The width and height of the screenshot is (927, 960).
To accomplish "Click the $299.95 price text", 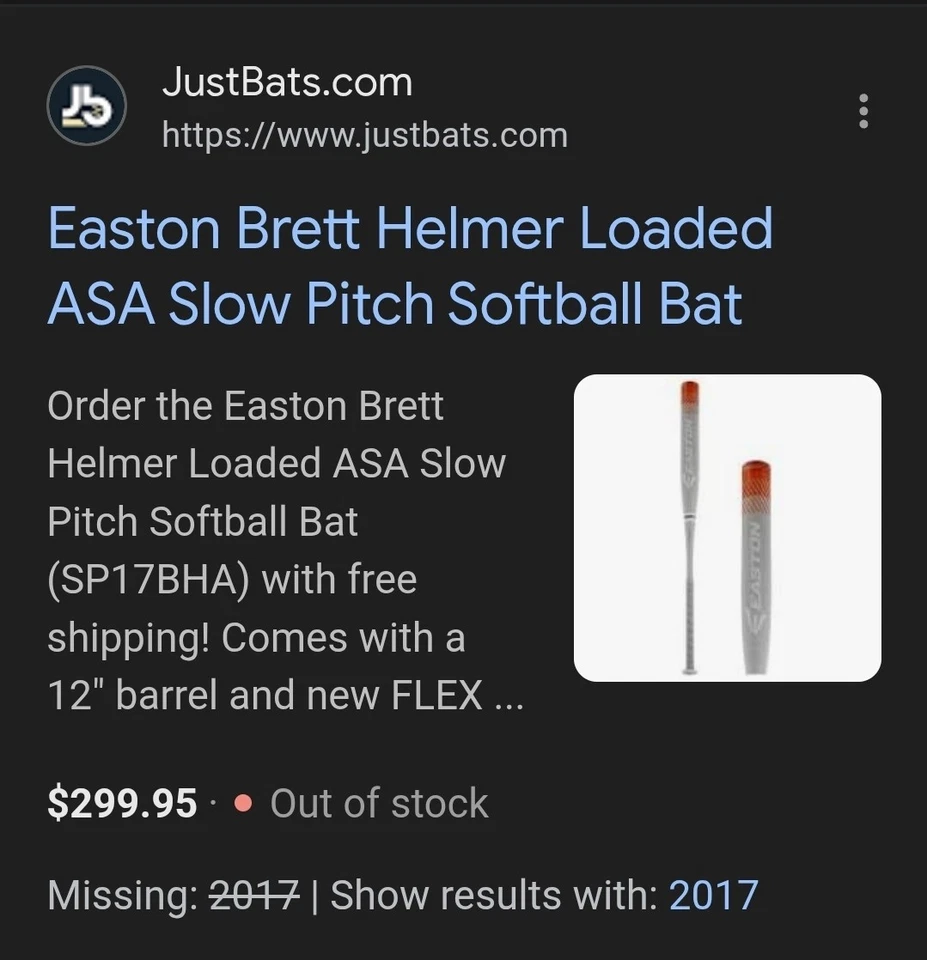I will (122, 803).
